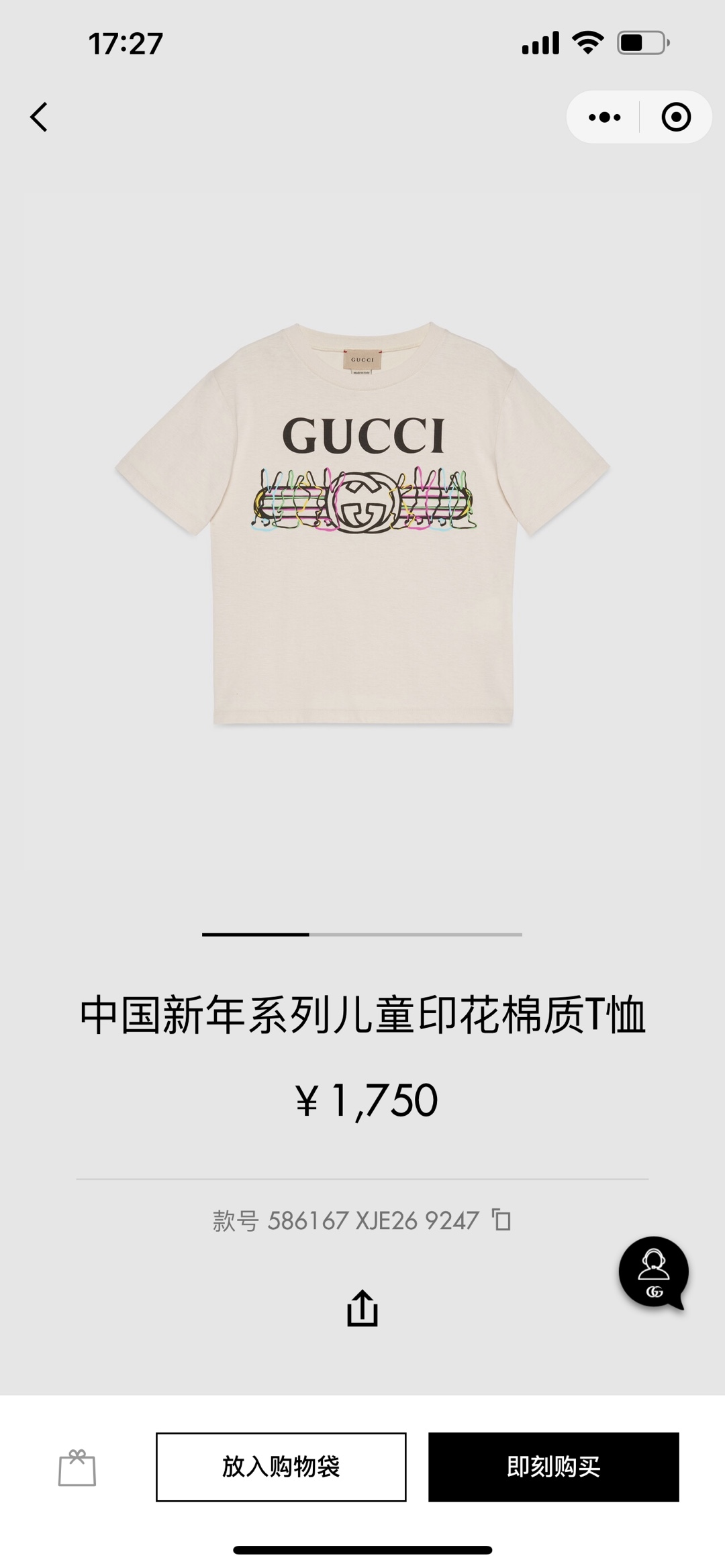Open the mini program overflow menu
The image size is (725, 1568).
pyautogui.click(x=604, y=117)
